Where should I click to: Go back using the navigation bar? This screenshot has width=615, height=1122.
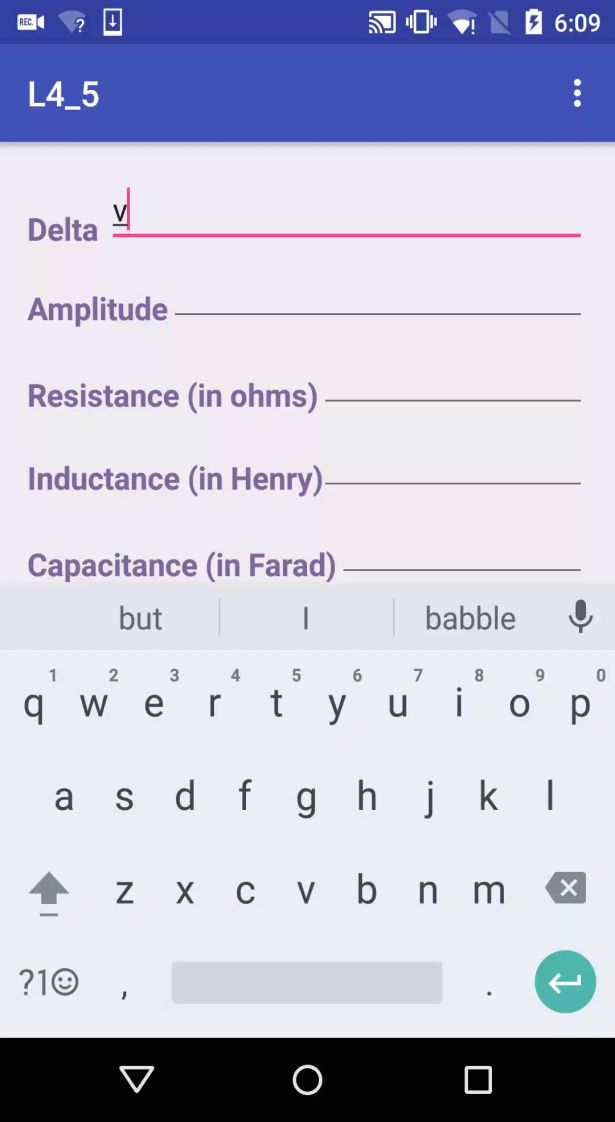(x=136, y=1079)
